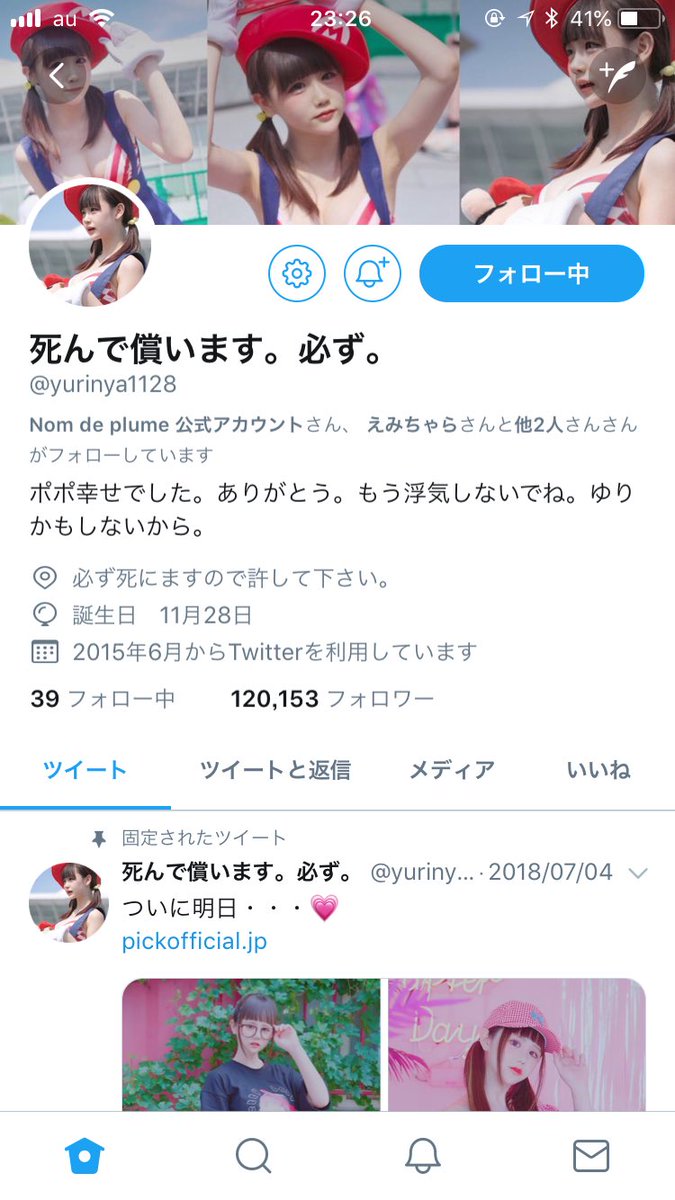The height and width of the screenshot is (1200, 675).
Task: Switch to the ツイートと返信 tab
Action: tap(275, 769)
